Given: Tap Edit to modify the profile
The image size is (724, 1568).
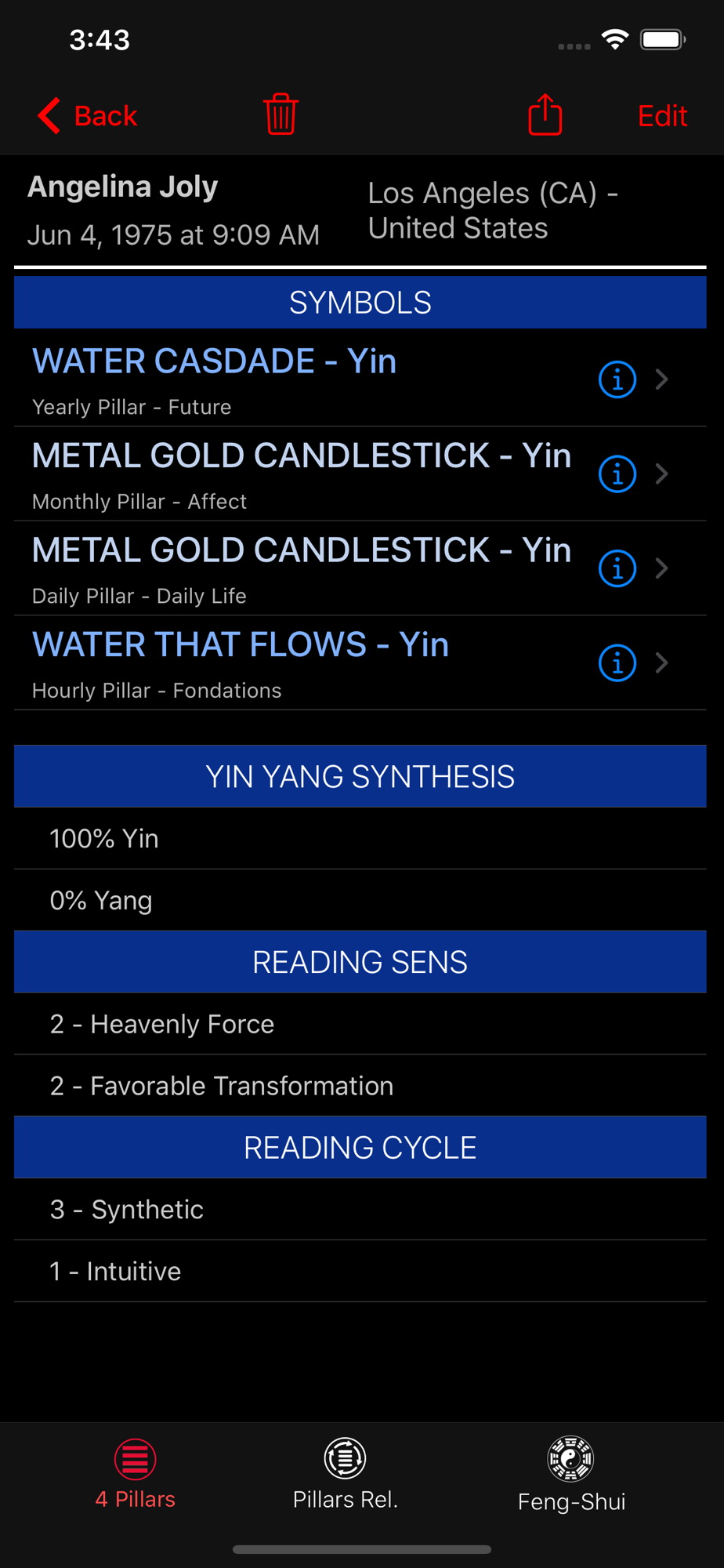Looking at the screenshot, I should tap(662, 116).
